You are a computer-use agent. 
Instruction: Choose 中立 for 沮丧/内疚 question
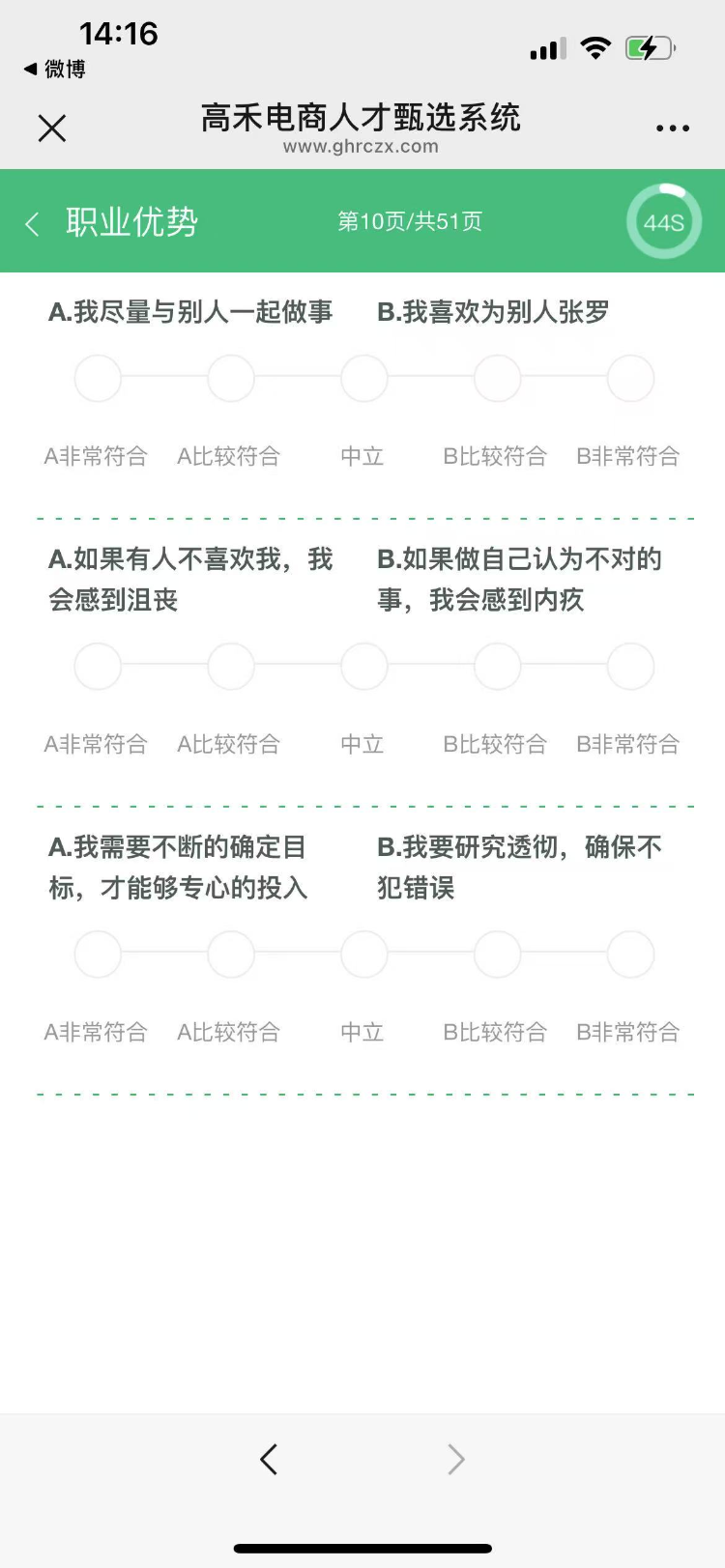(x=364, y=666)
